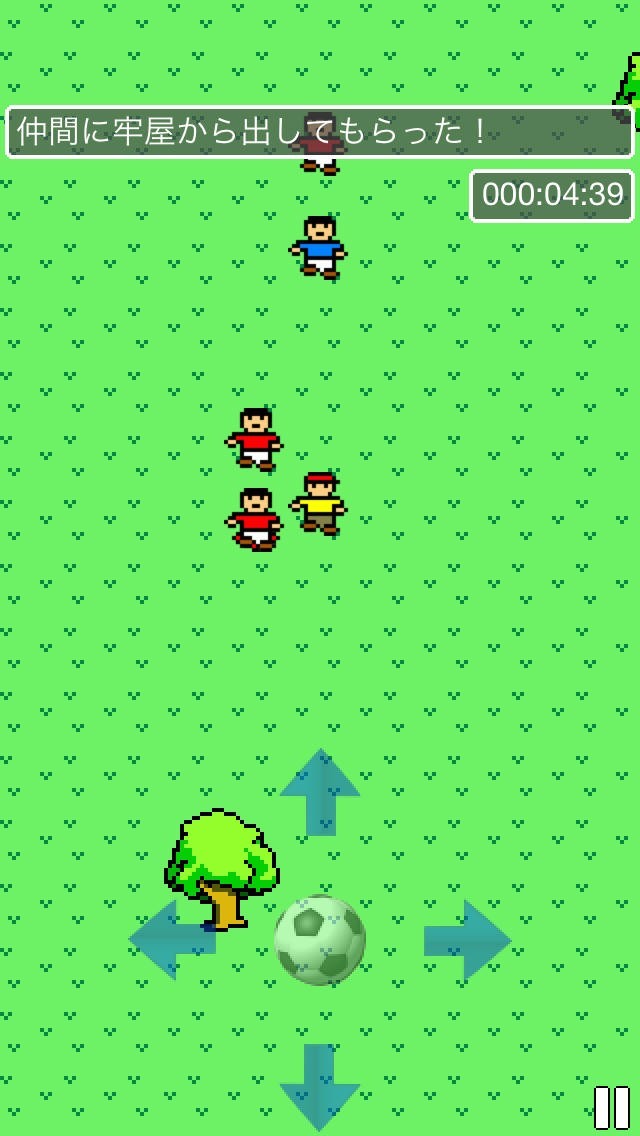Tap the up arrow to move up
Screen dimensions: 640x1136
pos(320,790)
